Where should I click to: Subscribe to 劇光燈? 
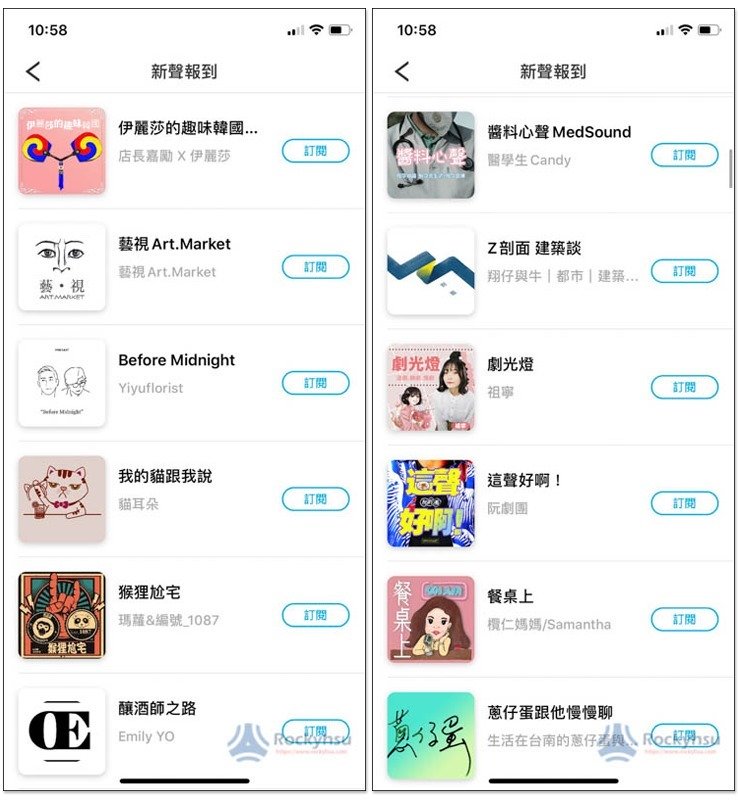coord(684,387)
